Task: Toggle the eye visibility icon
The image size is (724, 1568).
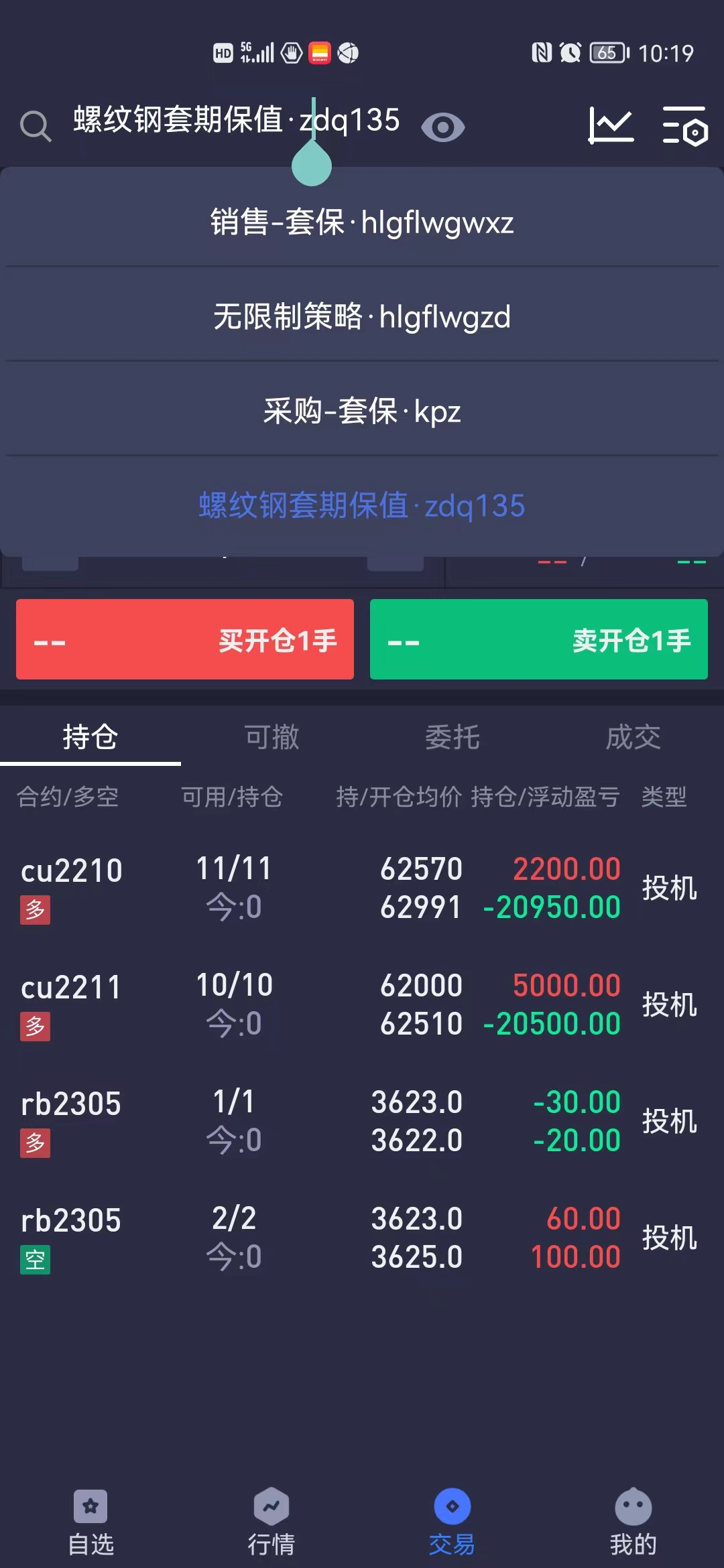Action: point(442,127)
